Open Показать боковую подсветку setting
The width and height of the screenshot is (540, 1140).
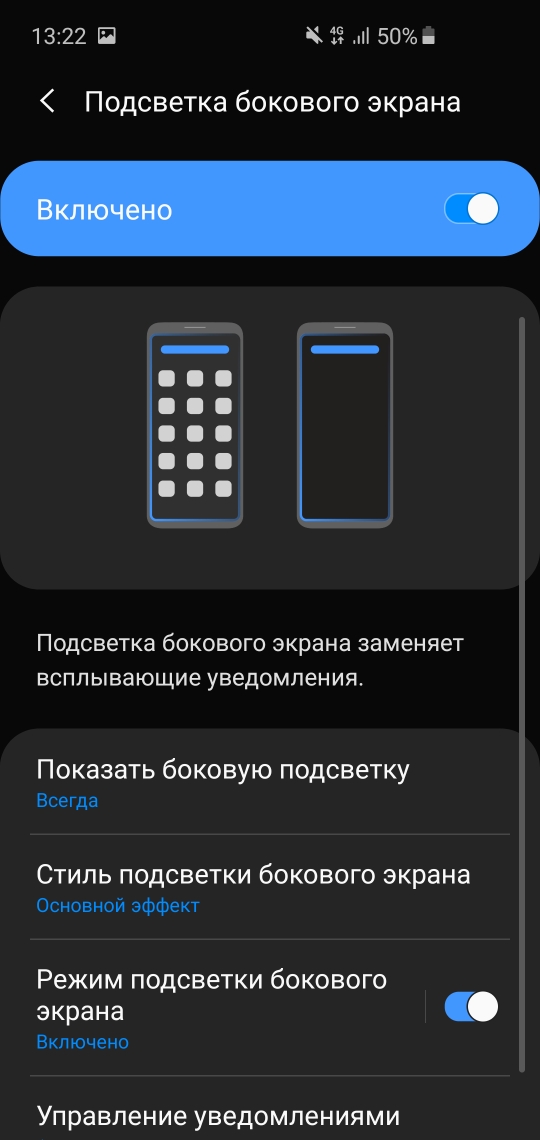tap(270, 783)
